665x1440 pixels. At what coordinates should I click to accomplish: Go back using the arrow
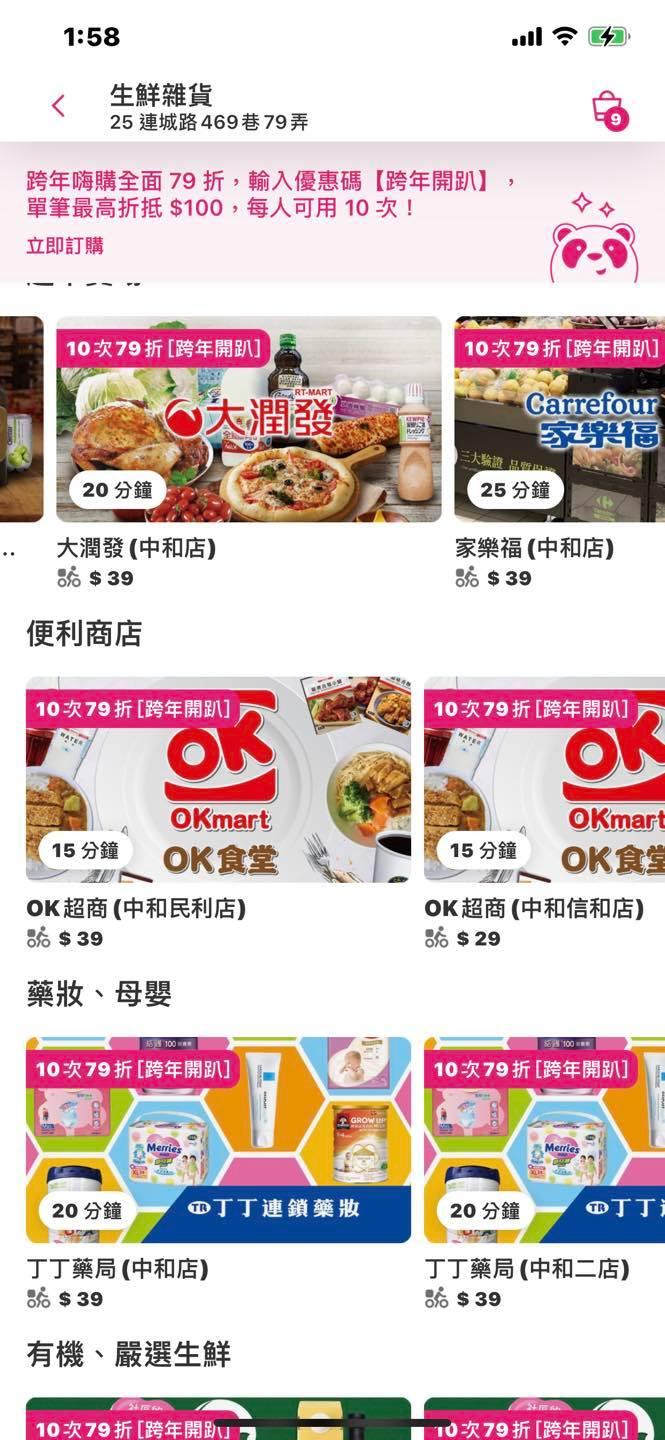coord(58,106)
